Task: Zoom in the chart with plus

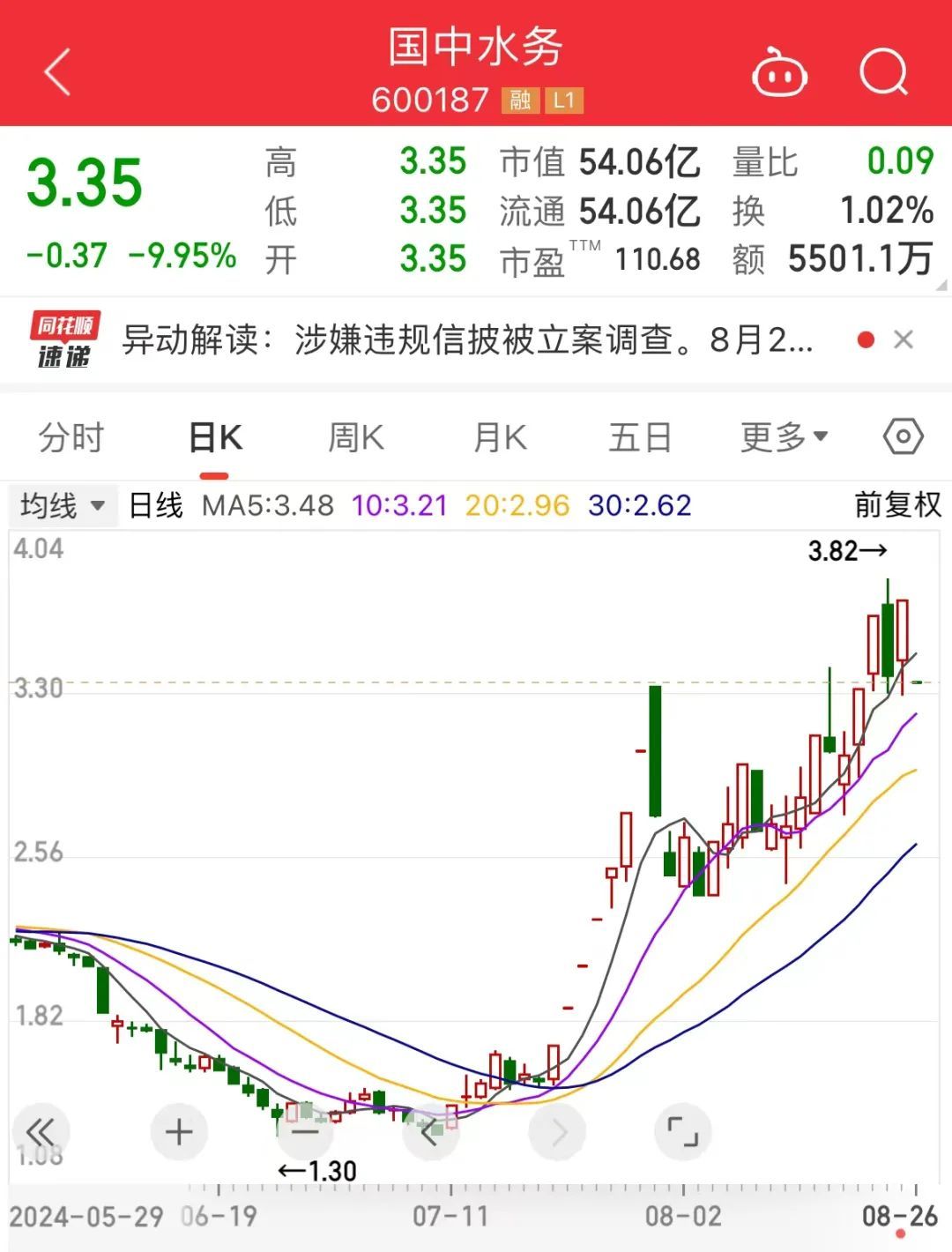Action: coord(179,1132)
